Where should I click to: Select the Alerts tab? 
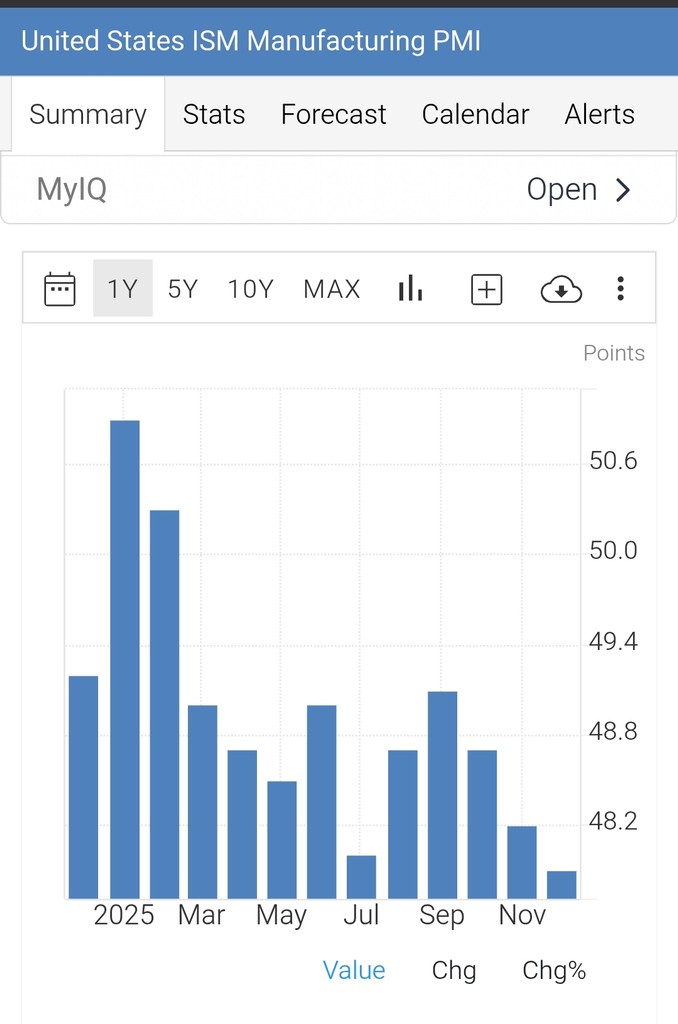599,115
